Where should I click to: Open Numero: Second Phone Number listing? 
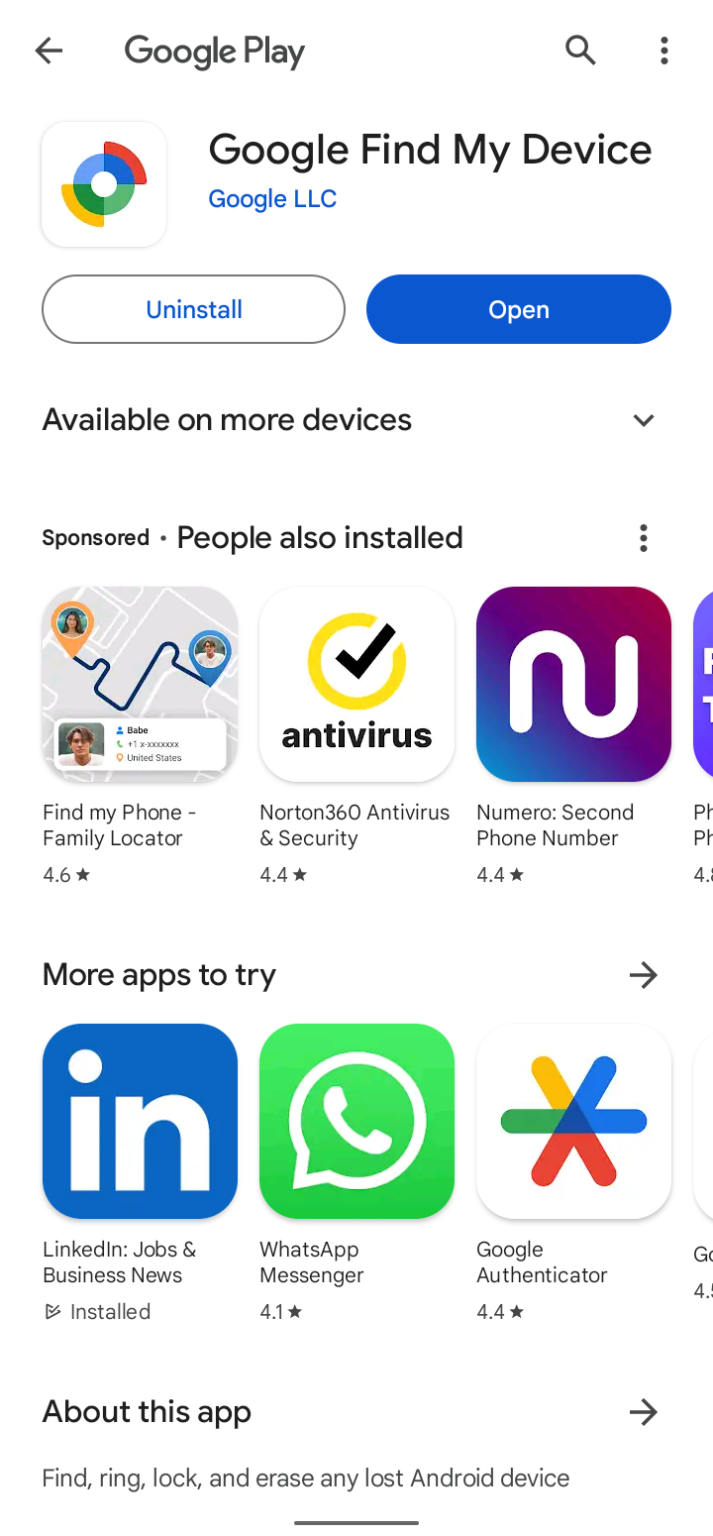click(573, 736)
